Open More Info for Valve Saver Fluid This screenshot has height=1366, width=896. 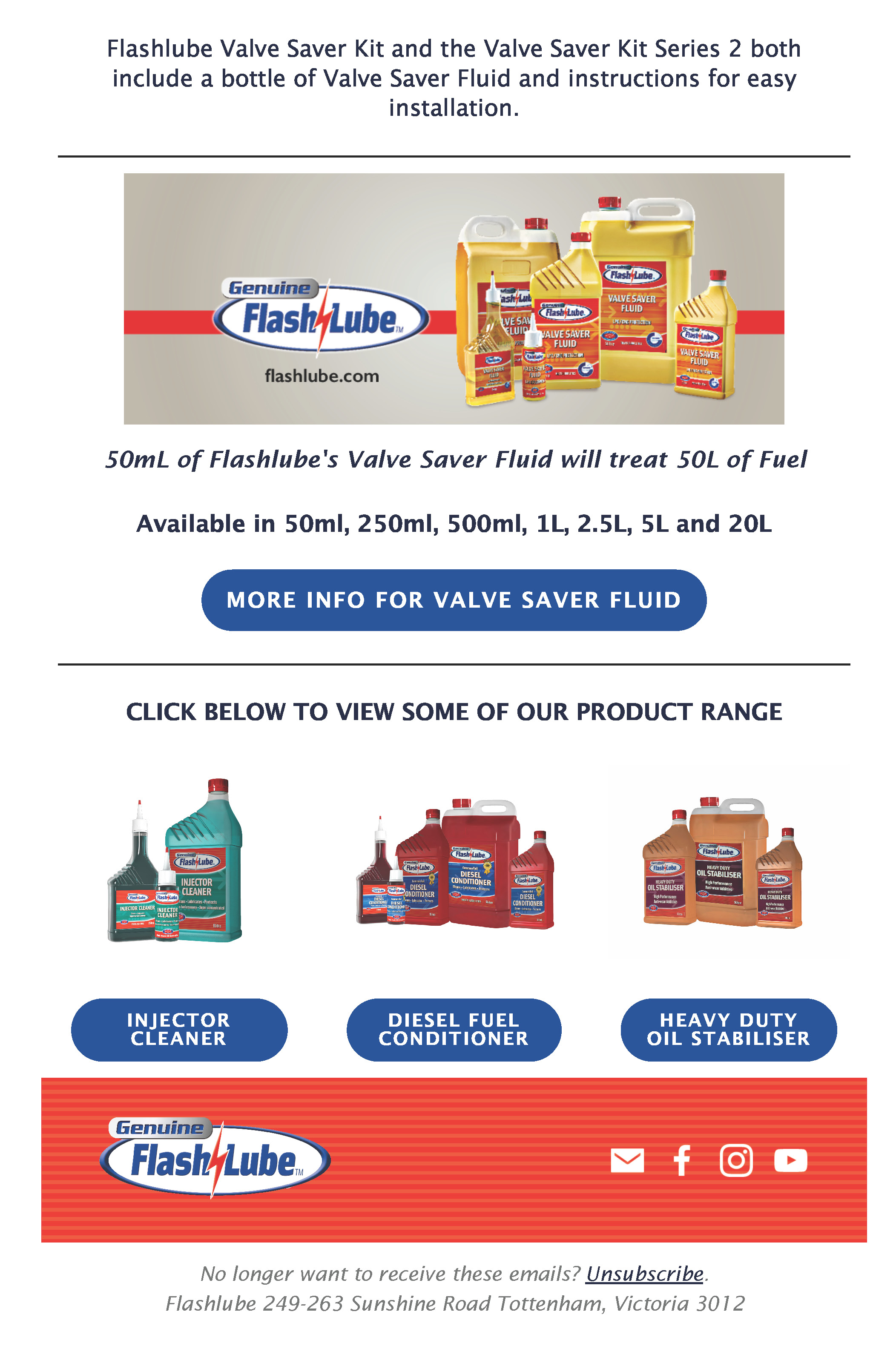tap(454, 600)
